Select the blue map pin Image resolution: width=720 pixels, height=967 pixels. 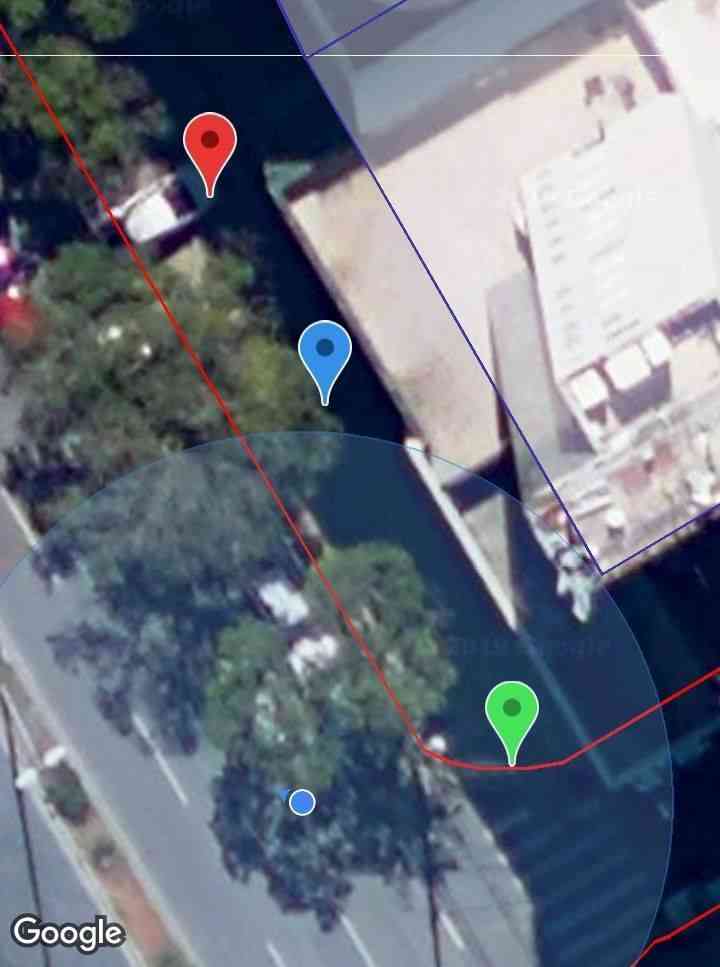pyautogui.click(x=325, y=353)
